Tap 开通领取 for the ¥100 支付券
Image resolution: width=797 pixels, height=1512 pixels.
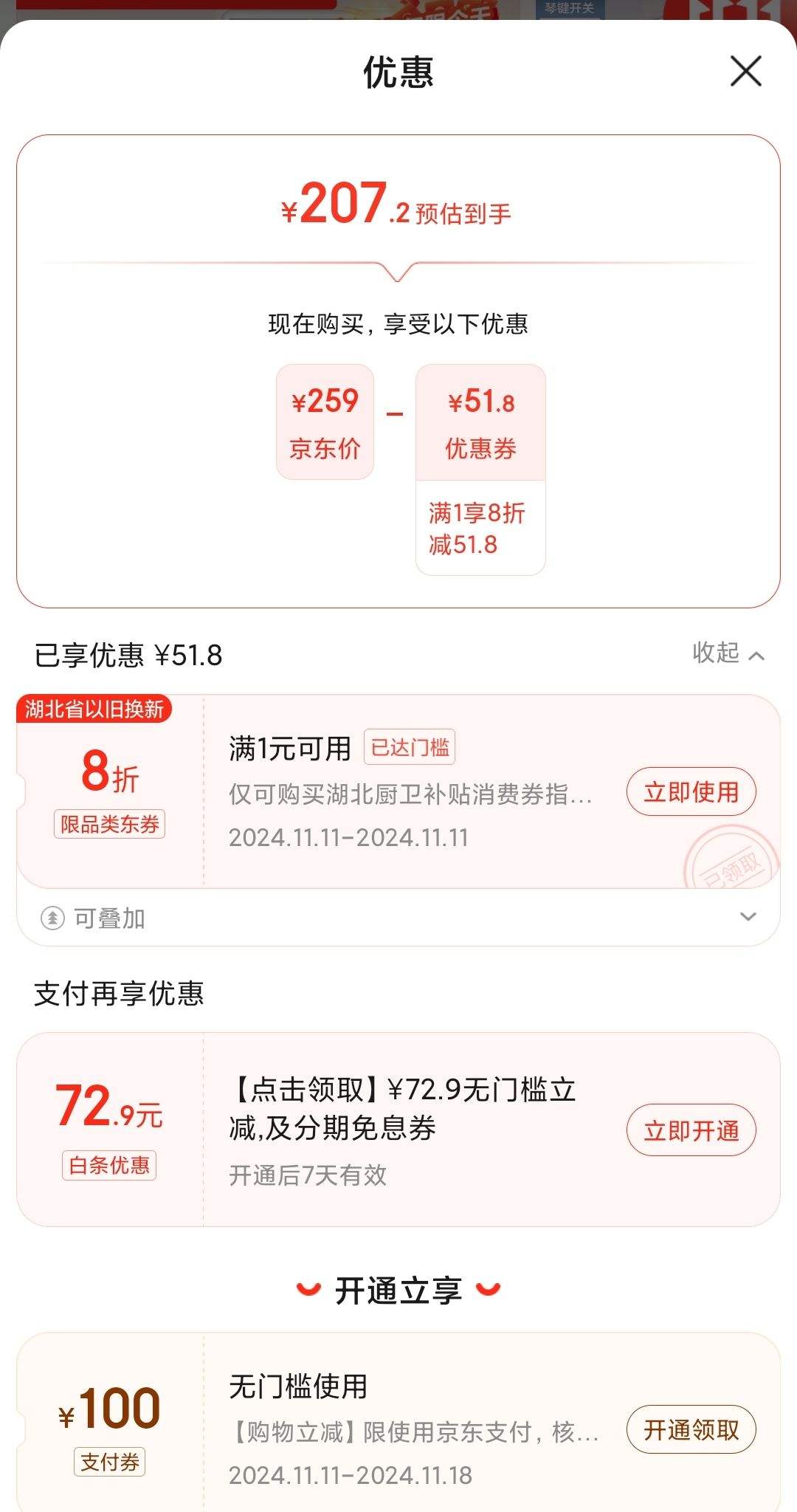691,1430
